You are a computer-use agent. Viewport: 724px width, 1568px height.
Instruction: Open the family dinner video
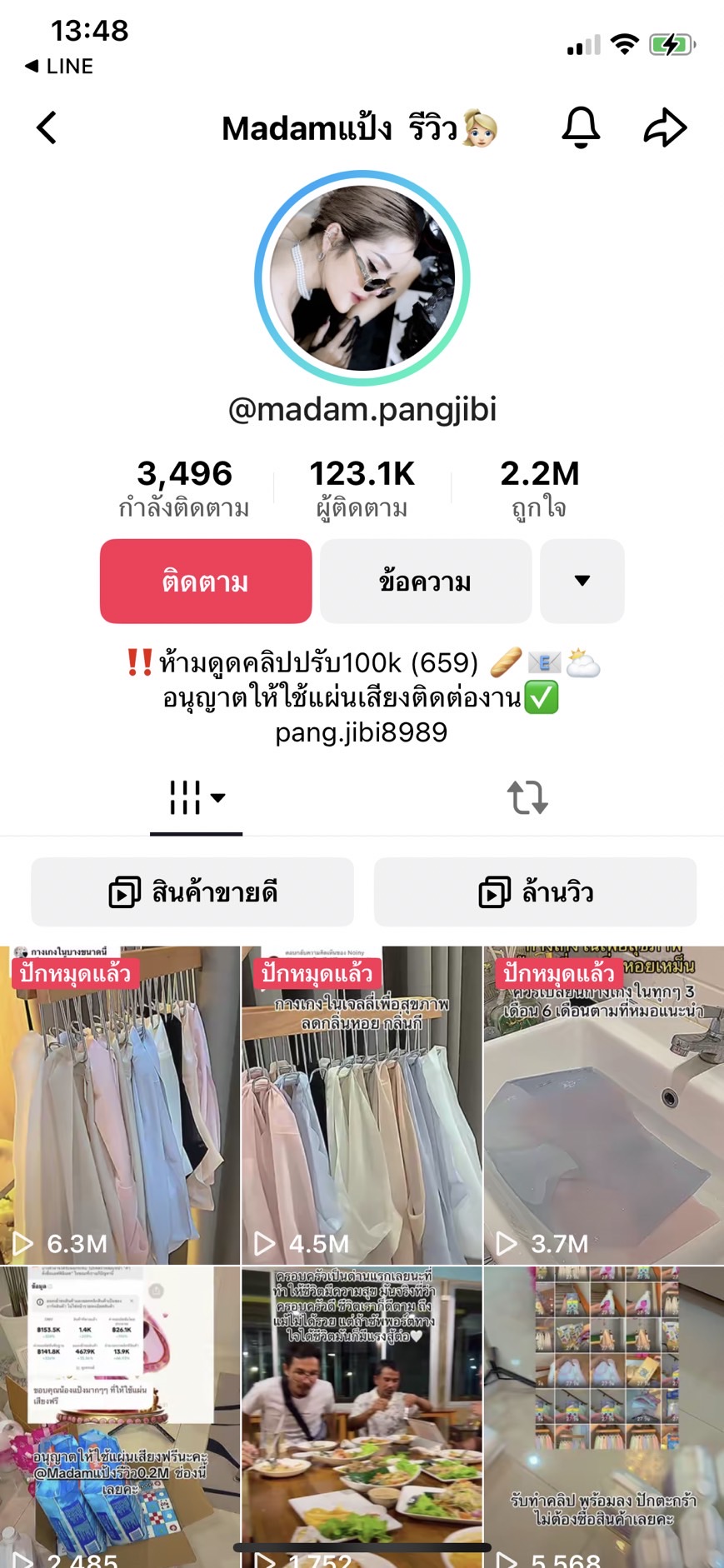362,1416
